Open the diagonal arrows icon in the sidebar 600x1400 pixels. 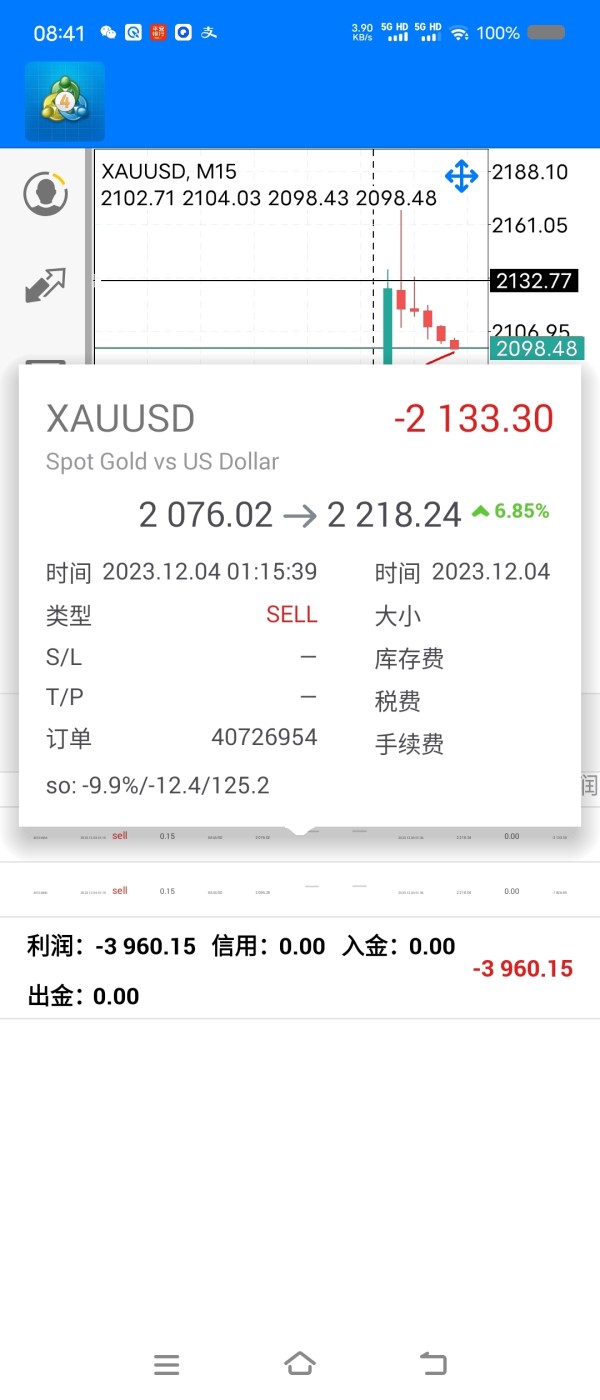[45, 285]
